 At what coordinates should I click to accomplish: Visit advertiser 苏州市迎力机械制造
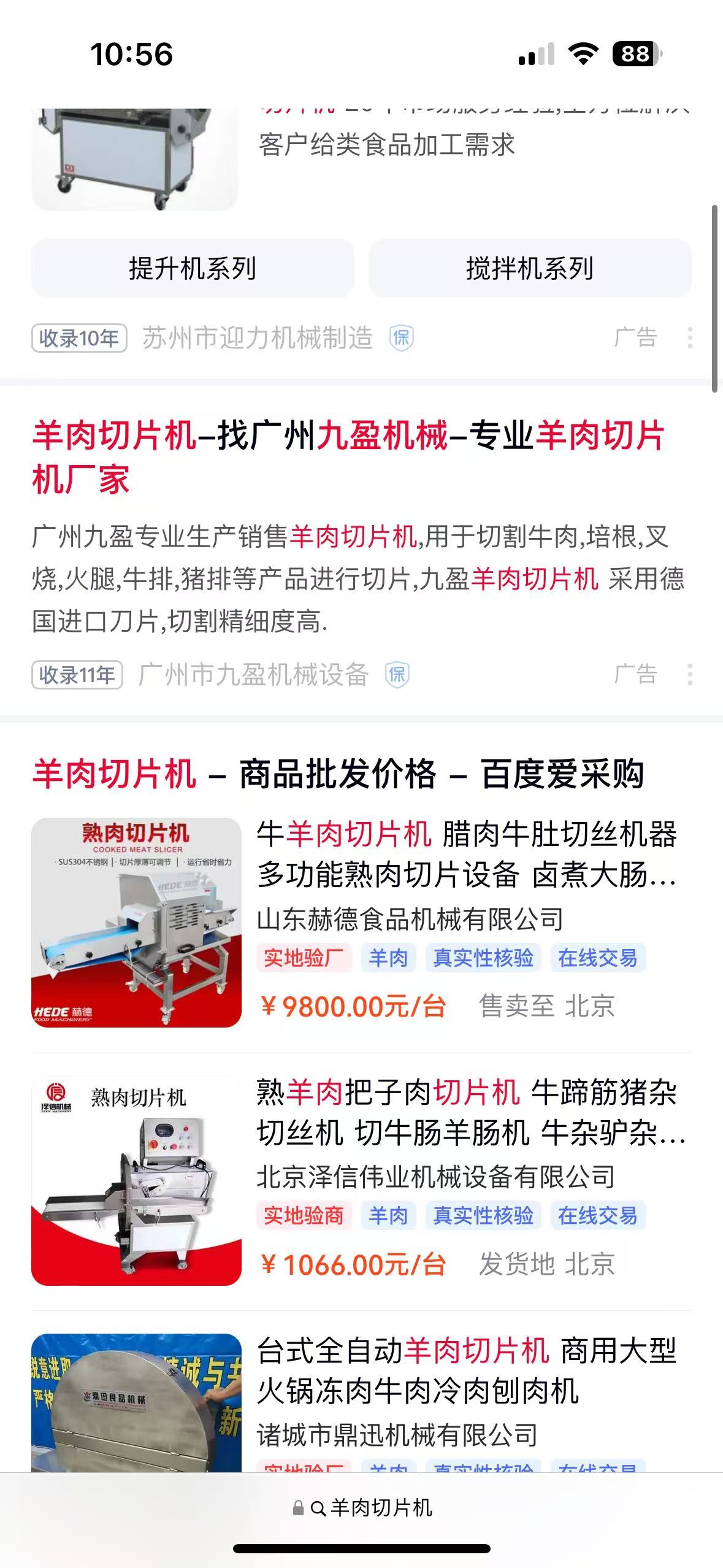coord(257,338)
